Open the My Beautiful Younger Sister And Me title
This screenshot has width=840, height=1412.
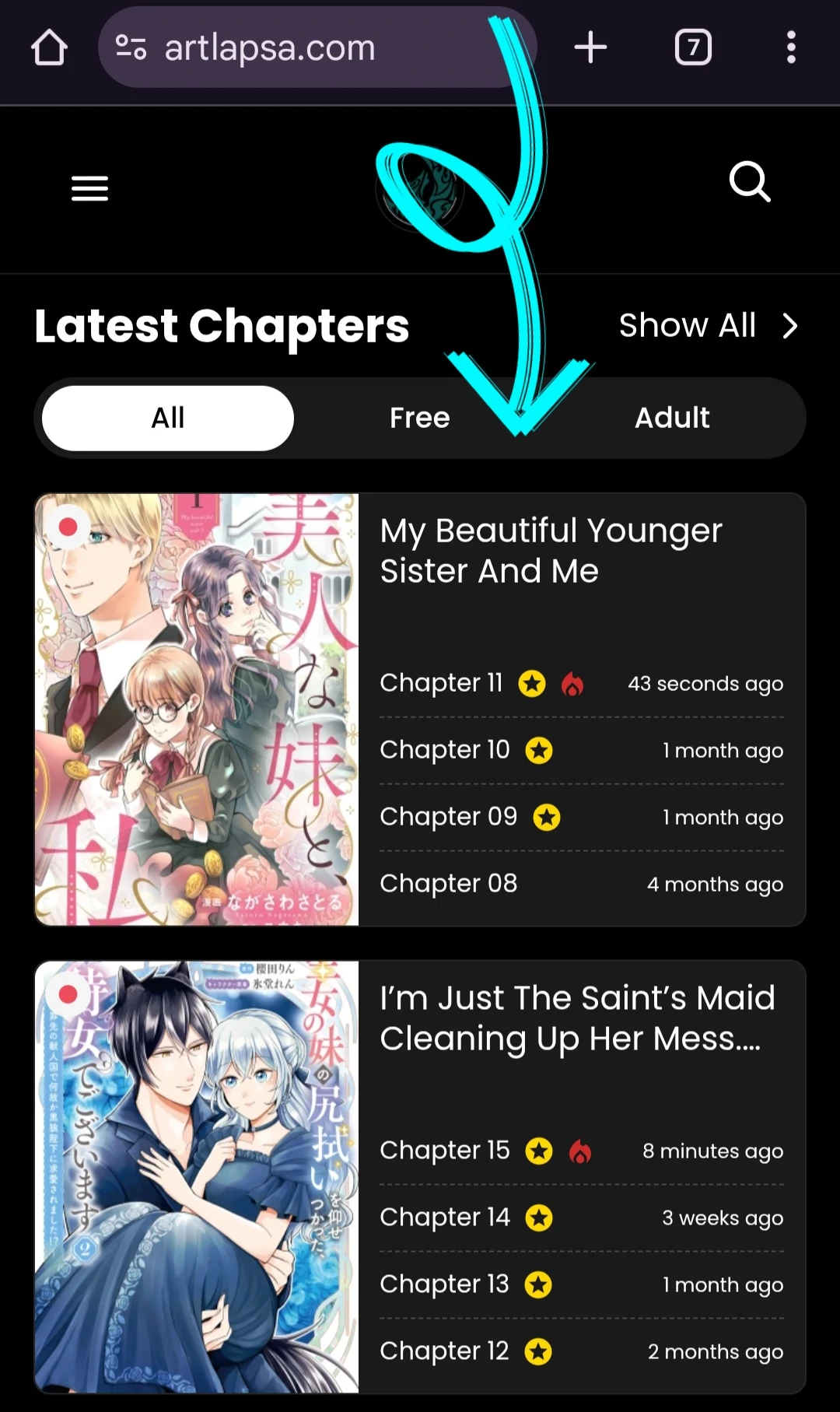[x=551, y=551]
